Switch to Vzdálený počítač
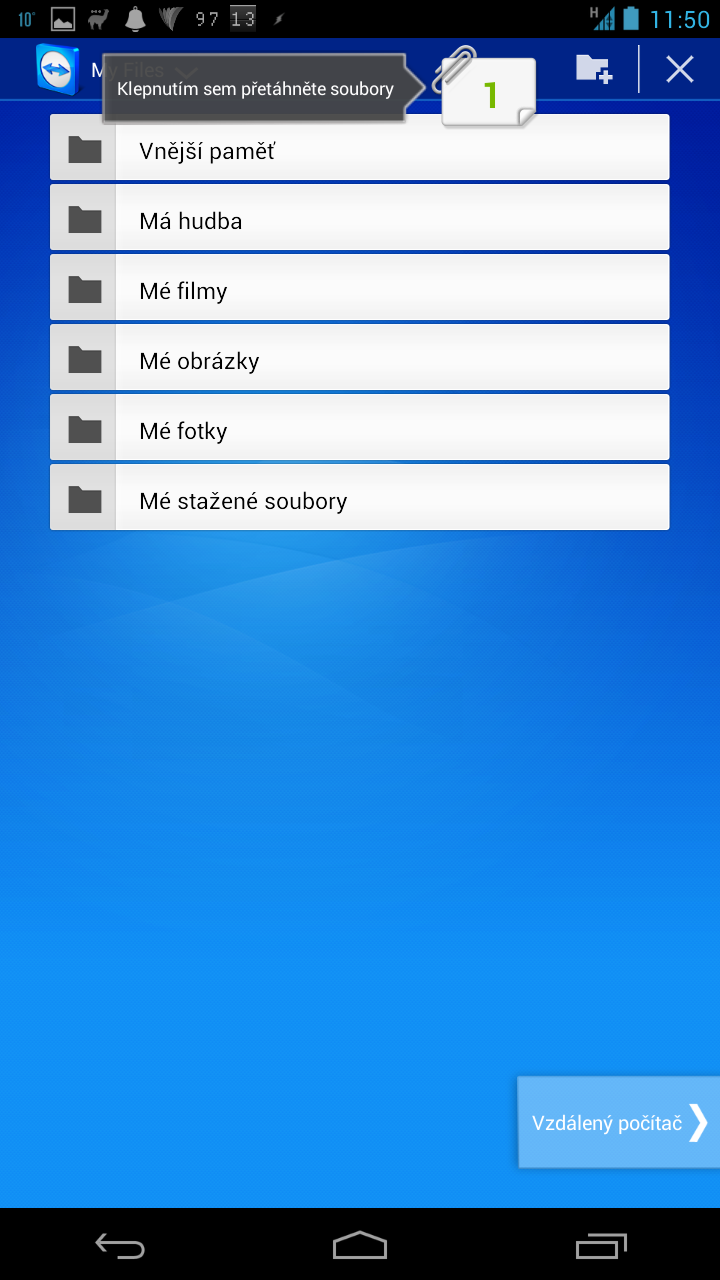This screenshot has height=1280, width=720. point(618,1122)
